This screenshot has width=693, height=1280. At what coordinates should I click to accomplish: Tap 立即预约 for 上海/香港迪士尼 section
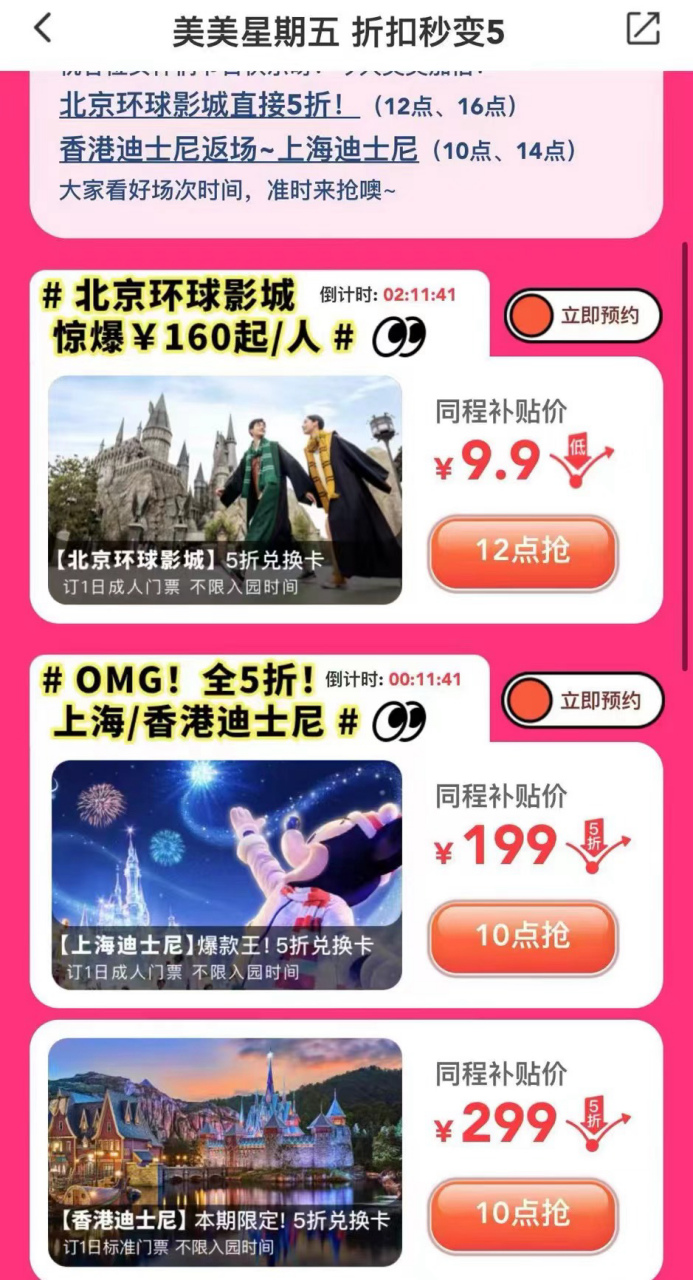tap(583, 700)
